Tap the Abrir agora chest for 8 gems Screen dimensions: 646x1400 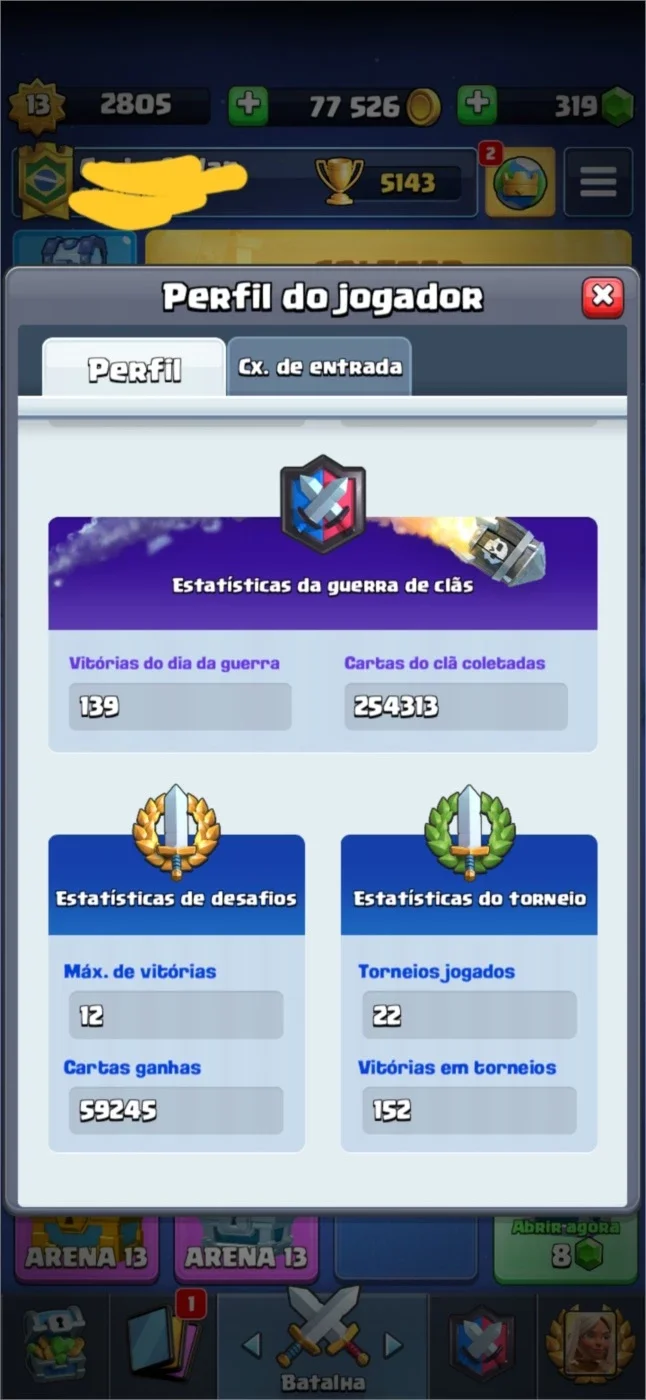coord(565,1248)
